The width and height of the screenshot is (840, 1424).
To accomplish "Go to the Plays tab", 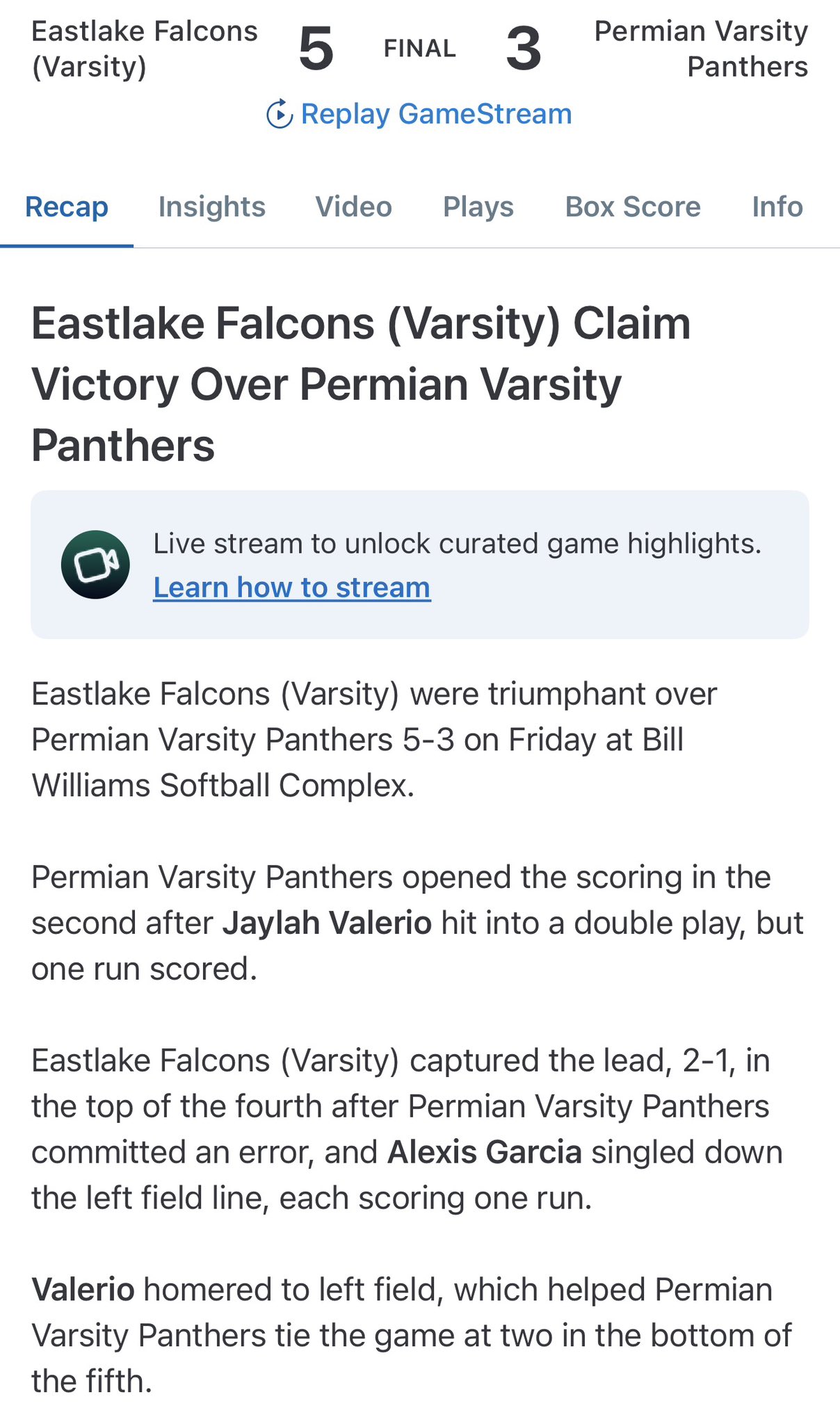I will pos(478,207).
